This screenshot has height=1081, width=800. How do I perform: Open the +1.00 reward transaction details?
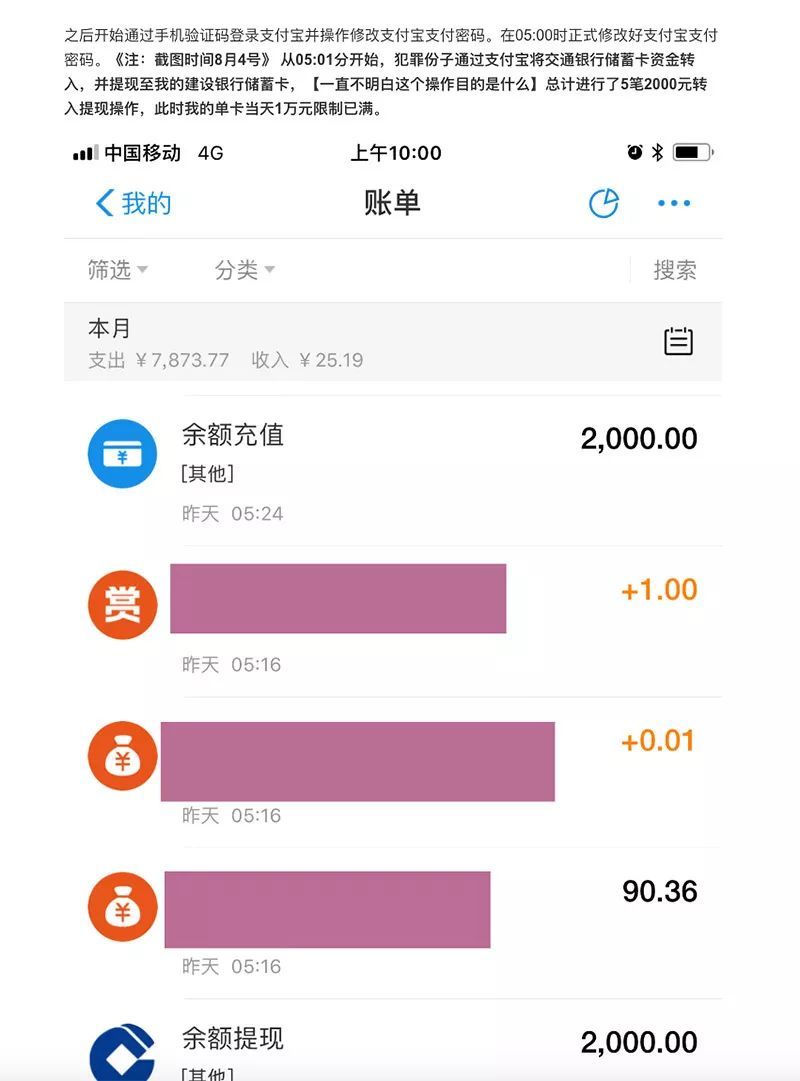[400, 604]
